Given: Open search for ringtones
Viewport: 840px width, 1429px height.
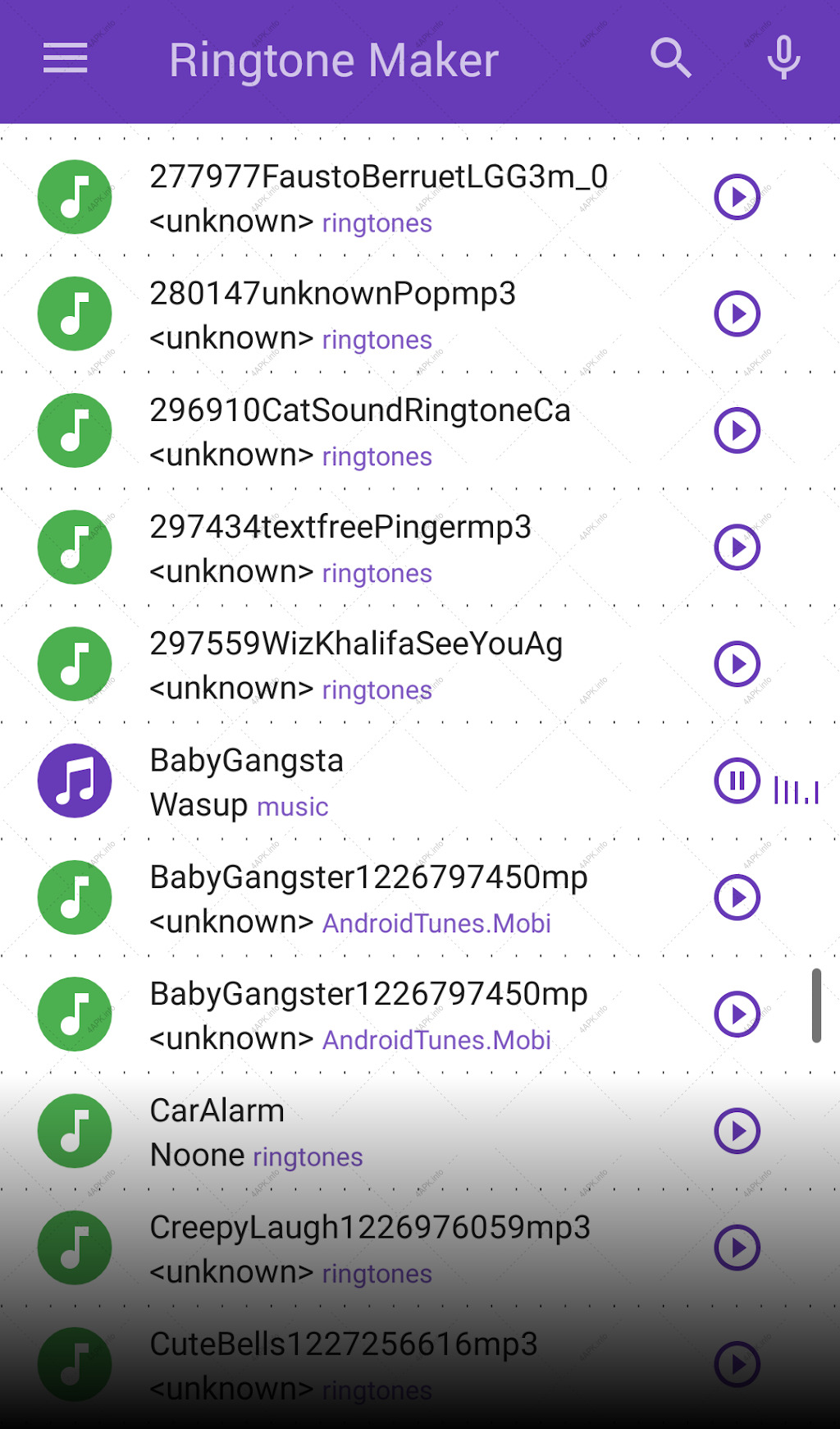Looking at the screenshot, I should [671, 58].
